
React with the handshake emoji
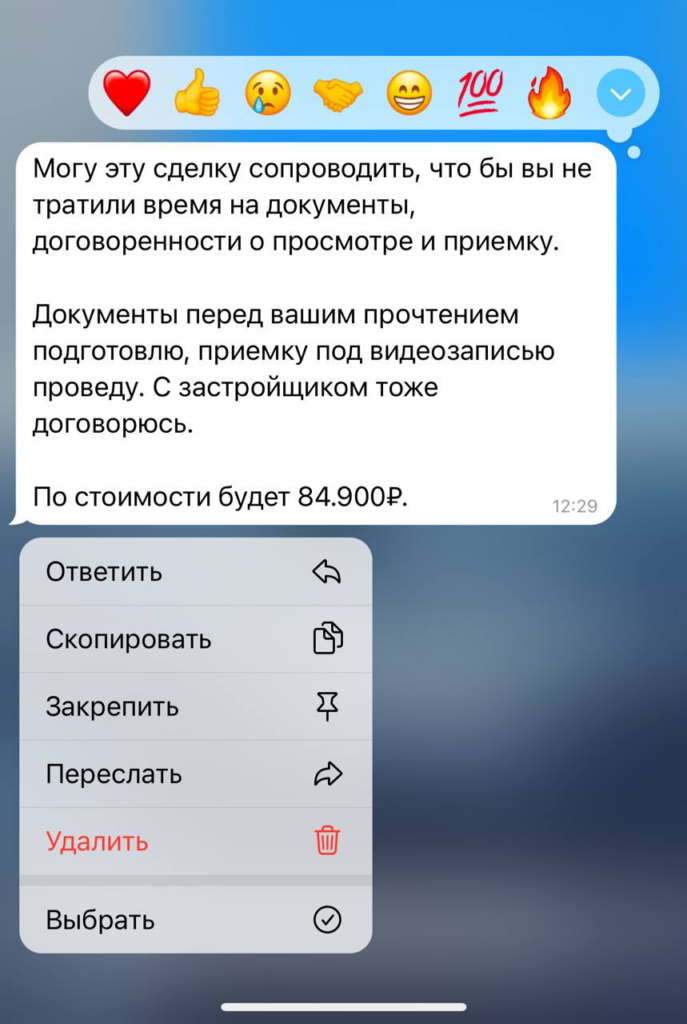tap(338, 94)
